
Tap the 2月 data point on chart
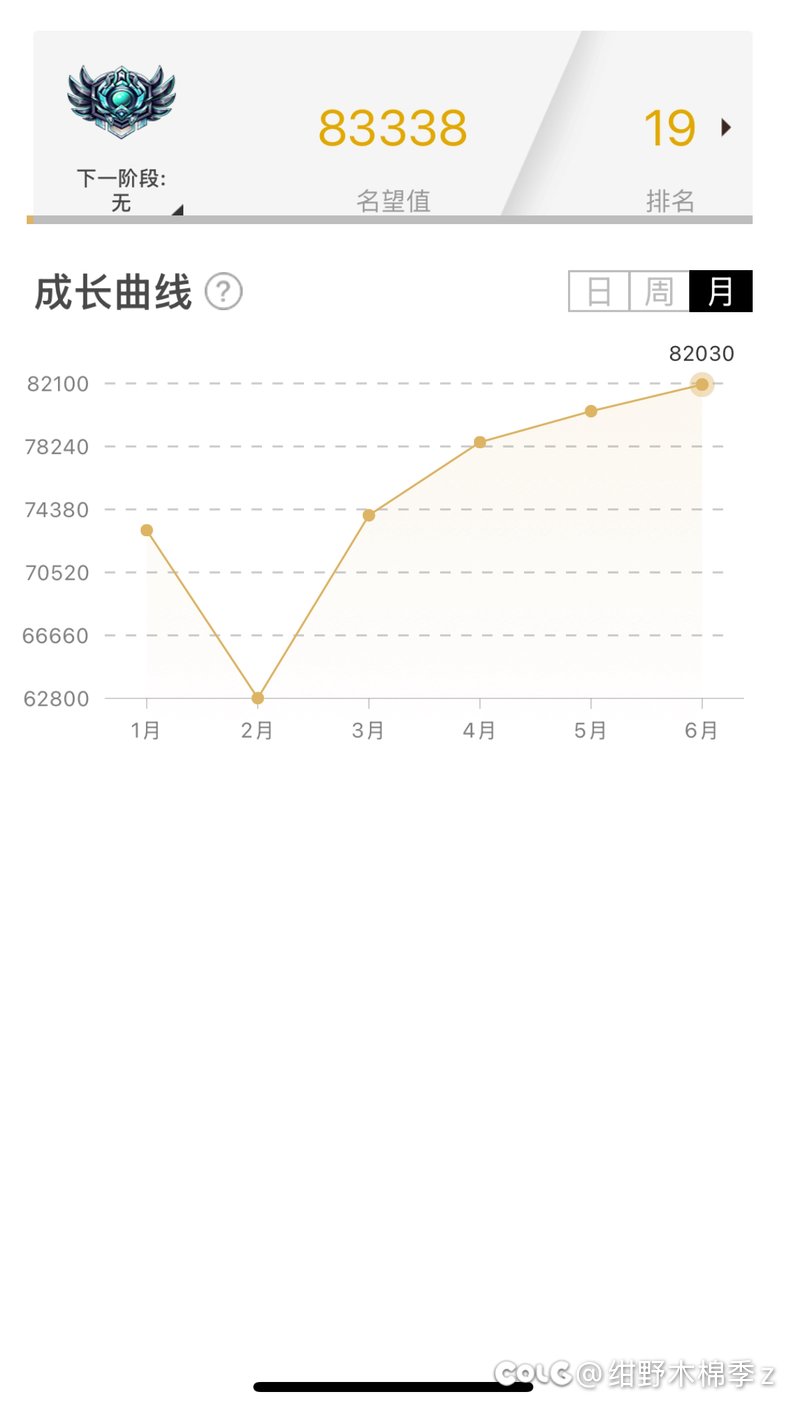[258, 698]
